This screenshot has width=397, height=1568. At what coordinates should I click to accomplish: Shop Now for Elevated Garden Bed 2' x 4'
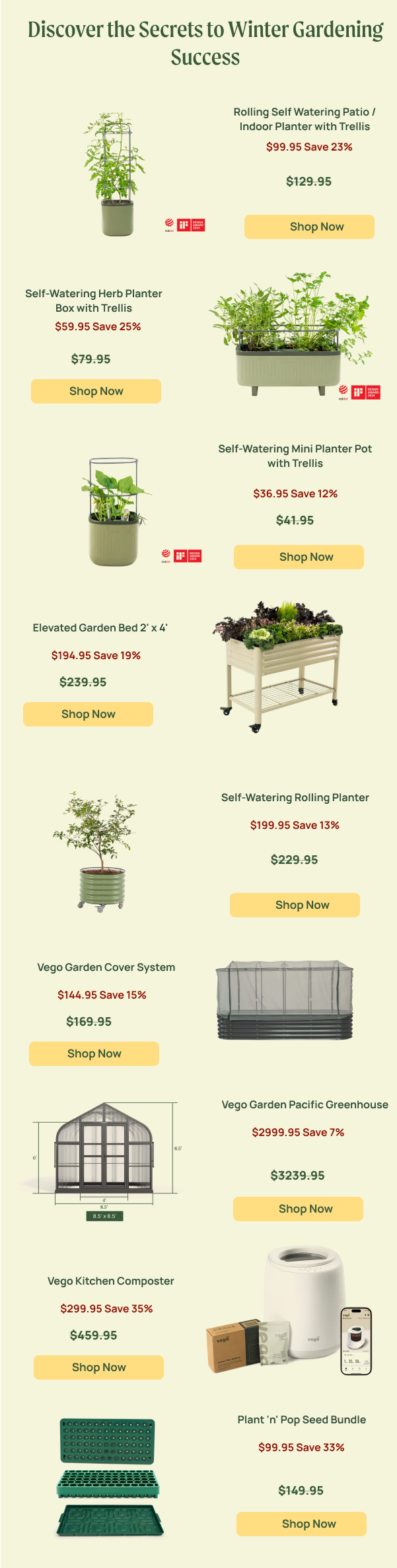(88, 714)
